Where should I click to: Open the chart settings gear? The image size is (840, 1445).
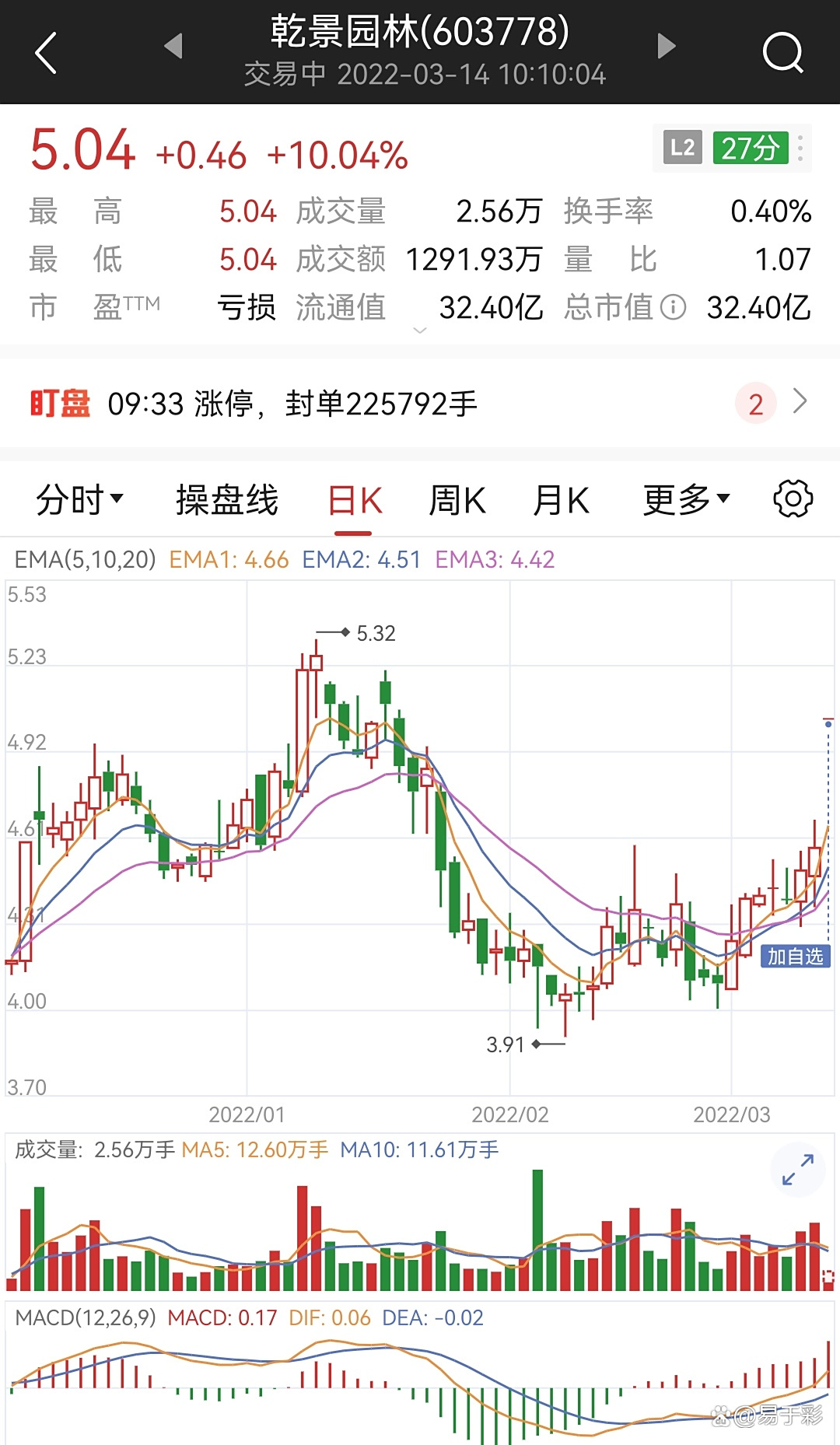coord(793,500)
